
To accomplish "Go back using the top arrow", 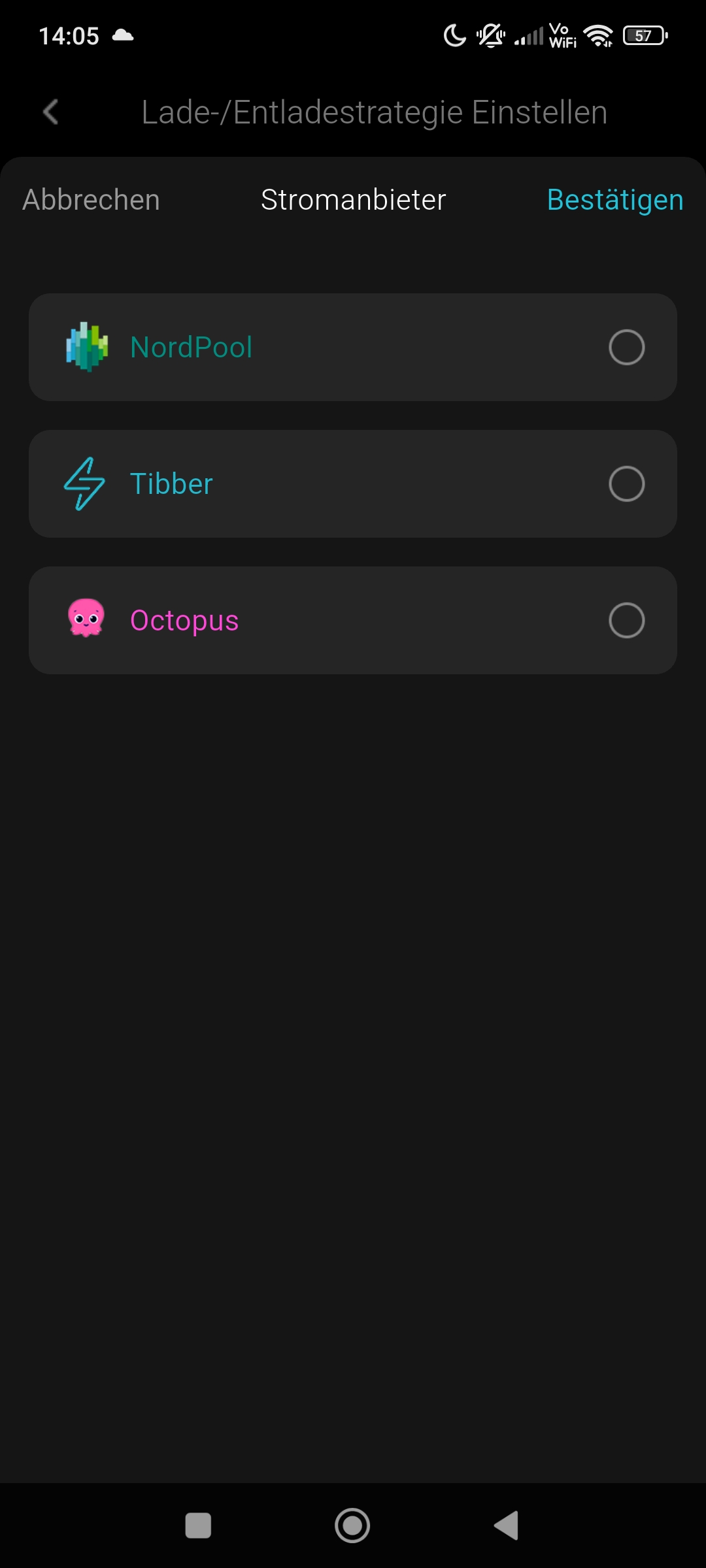I will tap(51, 112).
